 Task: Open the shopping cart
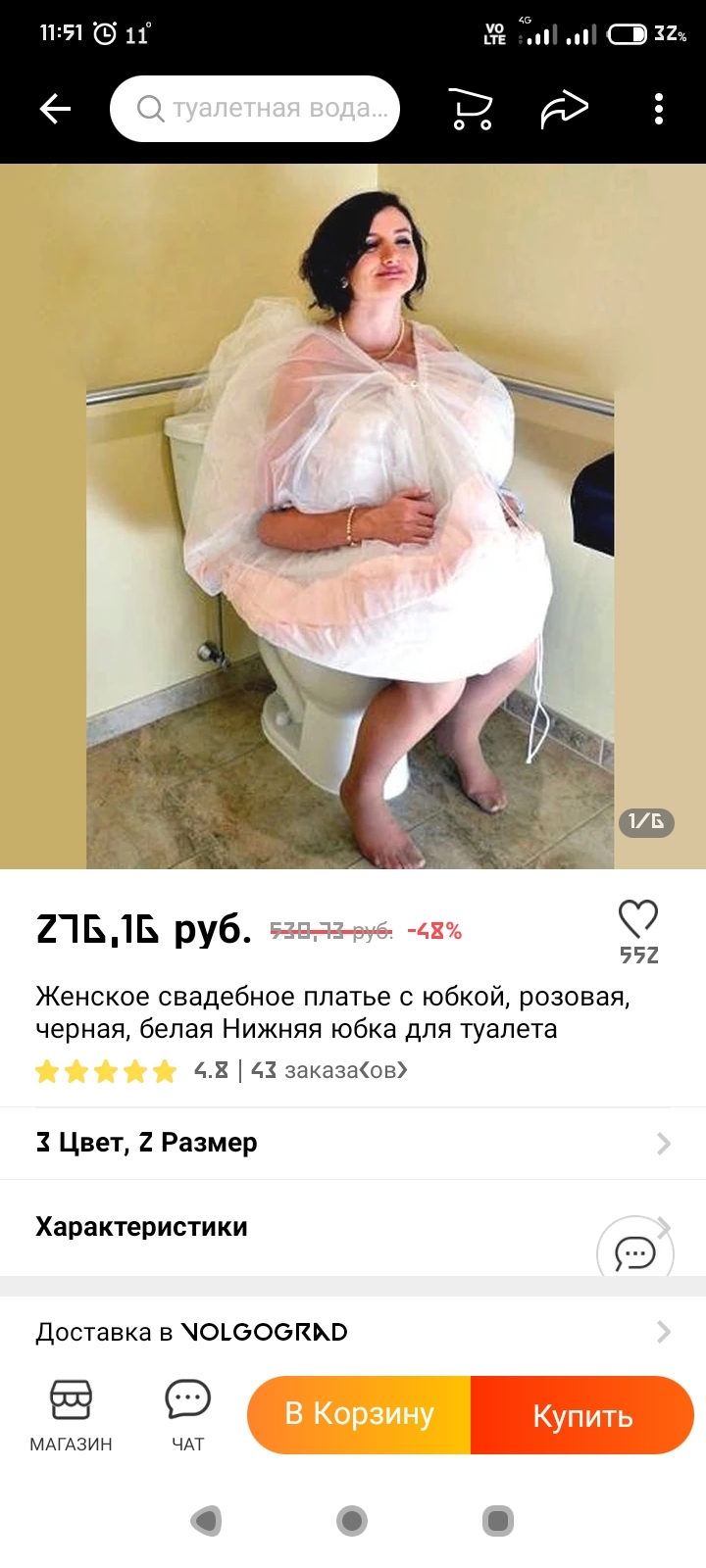click(470, 109)
